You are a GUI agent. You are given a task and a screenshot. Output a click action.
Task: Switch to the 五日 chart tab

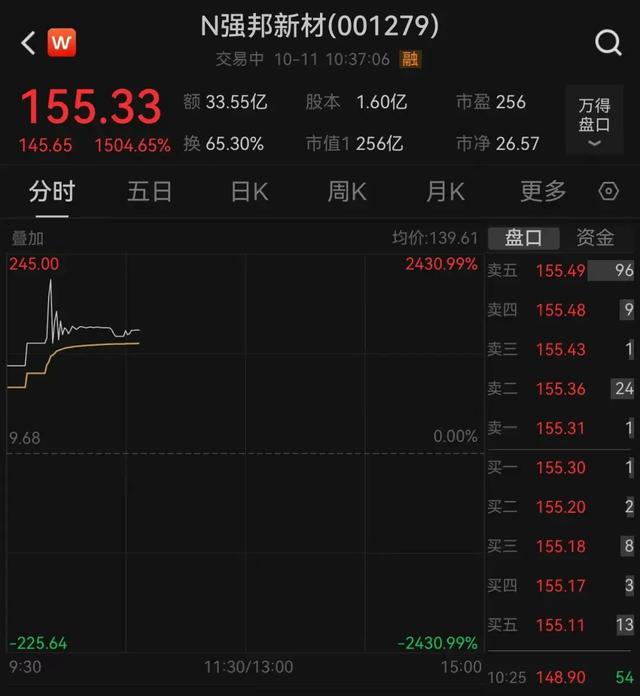click(x=150, y=191)
